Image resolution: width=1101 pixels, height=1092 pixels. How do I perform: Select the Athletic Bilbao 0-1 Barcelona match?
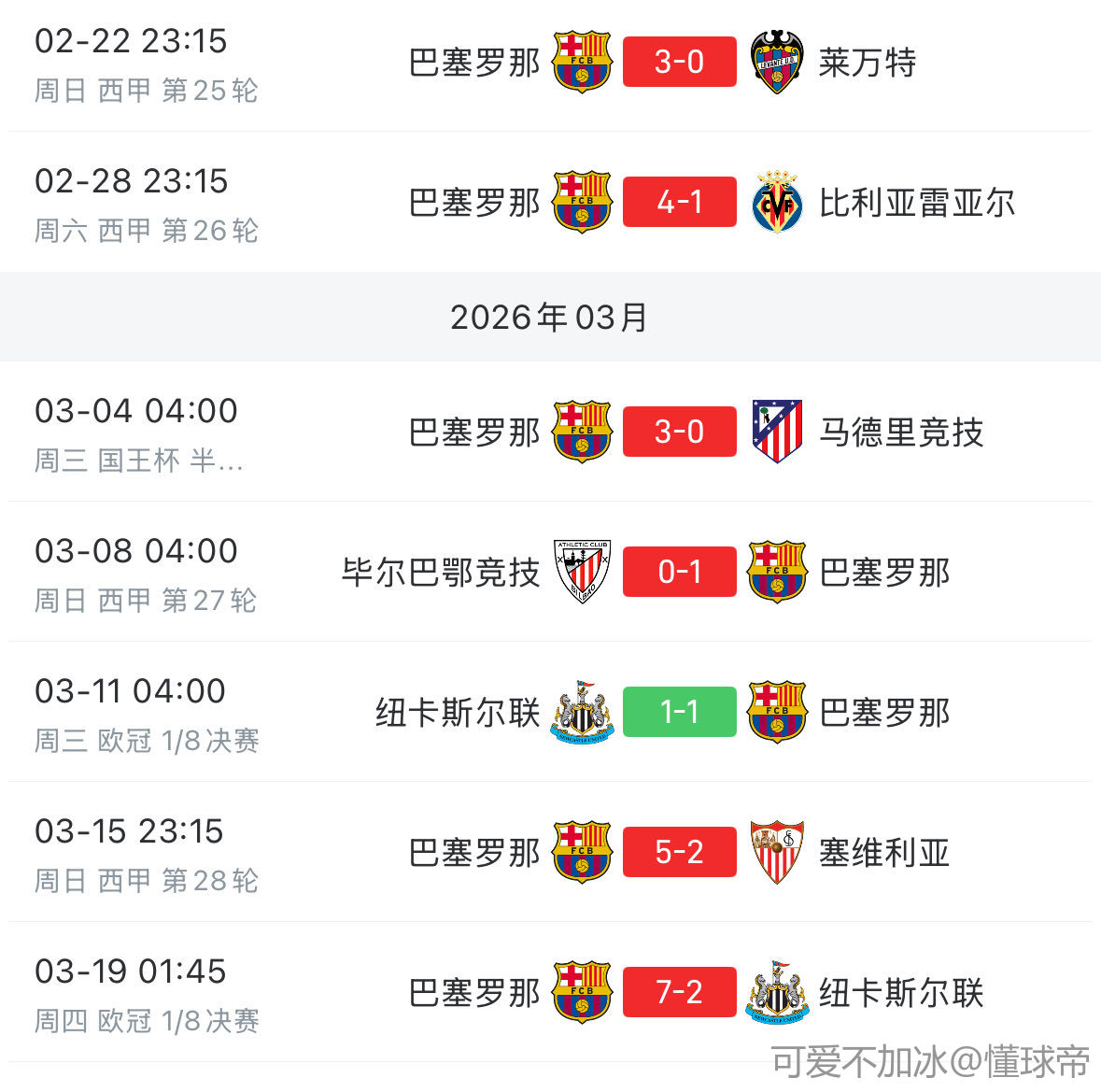point(679,573)
